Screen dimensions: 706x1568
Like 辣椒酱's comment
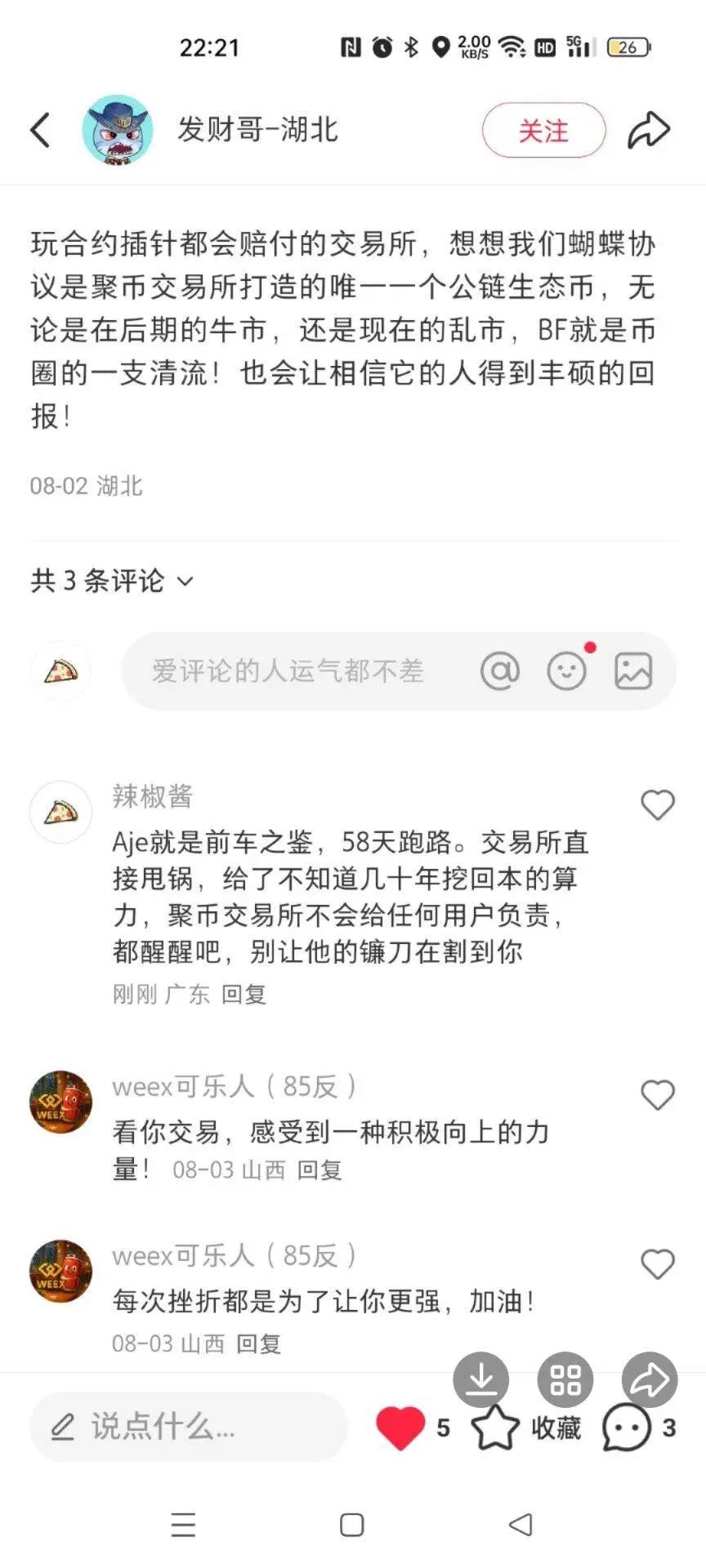click(657, 805)
